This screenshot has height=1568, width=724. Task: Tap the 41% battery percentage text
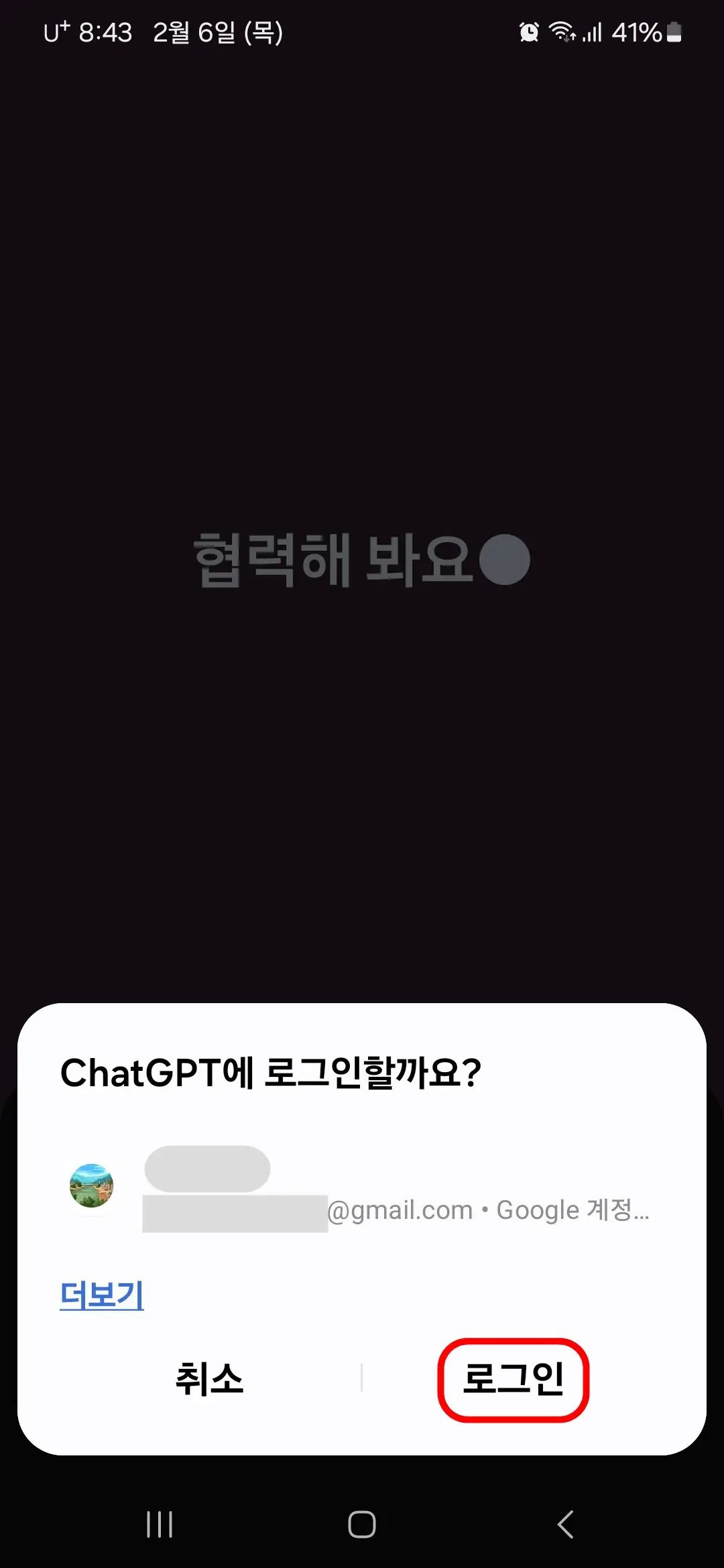tap(636, 32)
